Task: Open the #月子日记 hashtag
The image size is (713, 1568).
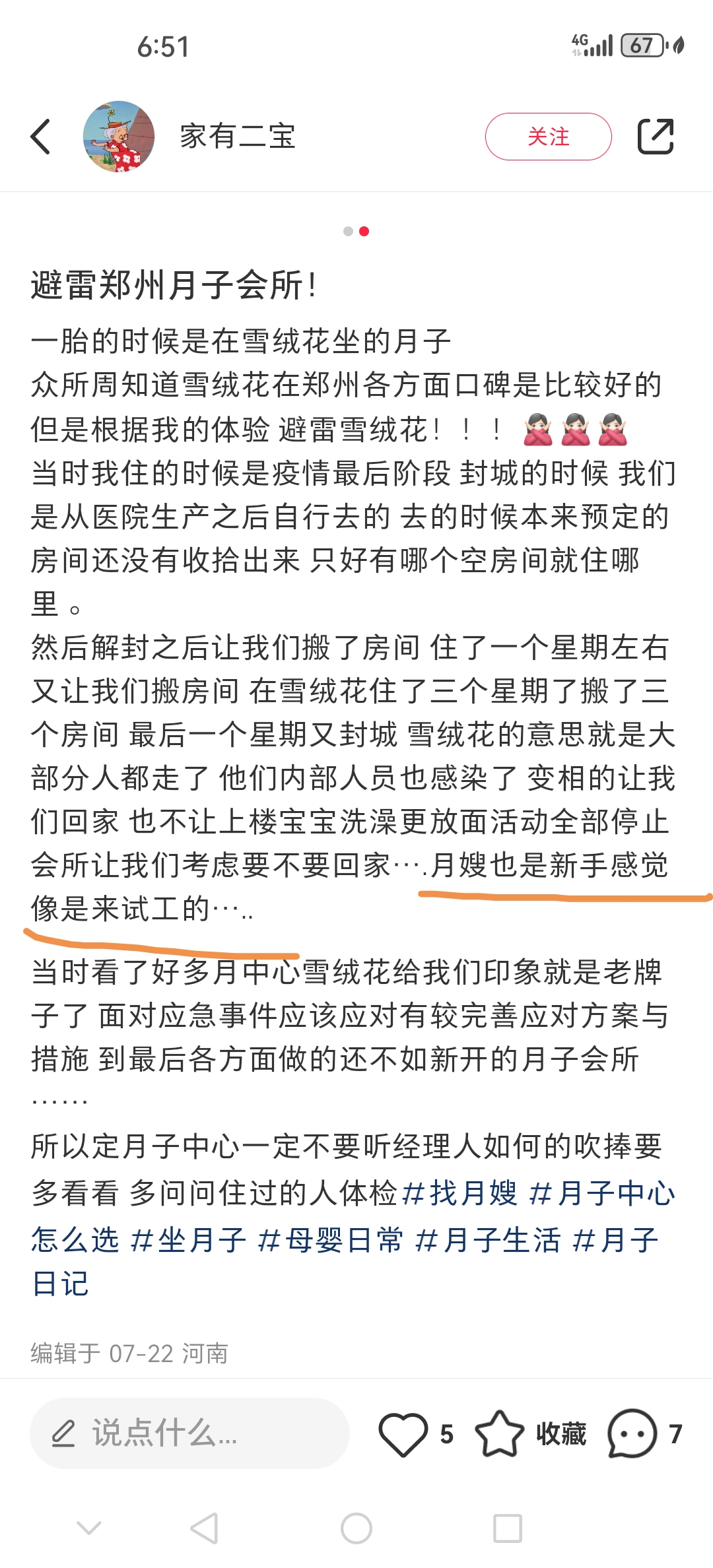Action: point(615,1240)
